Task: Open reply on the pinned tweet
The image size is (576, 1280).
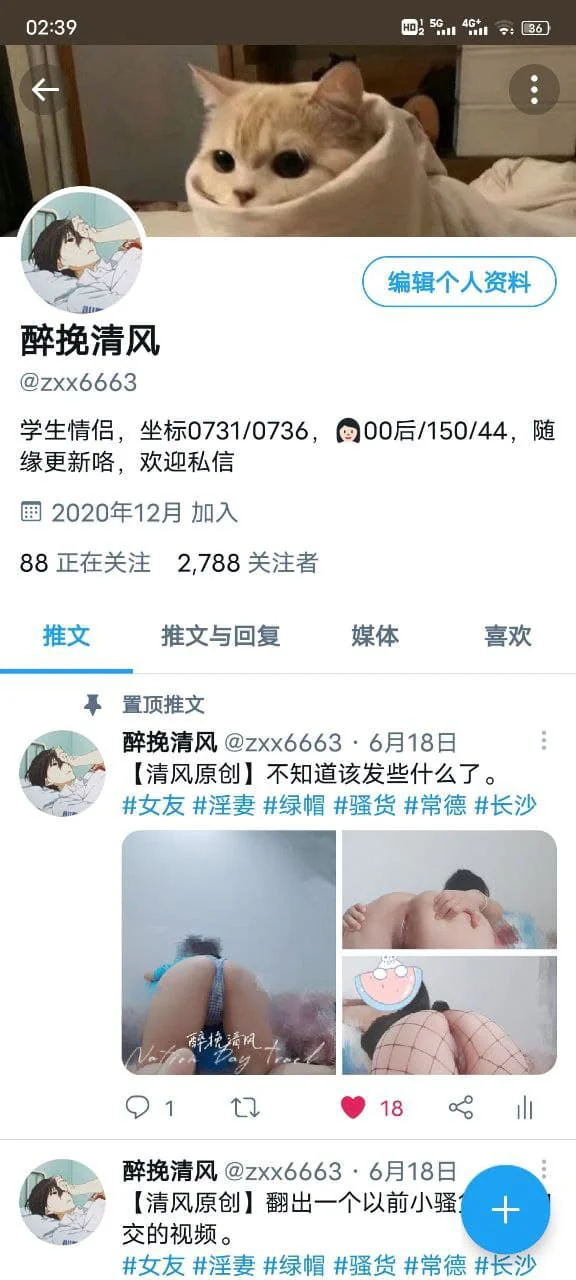Action: (149, 1107)
